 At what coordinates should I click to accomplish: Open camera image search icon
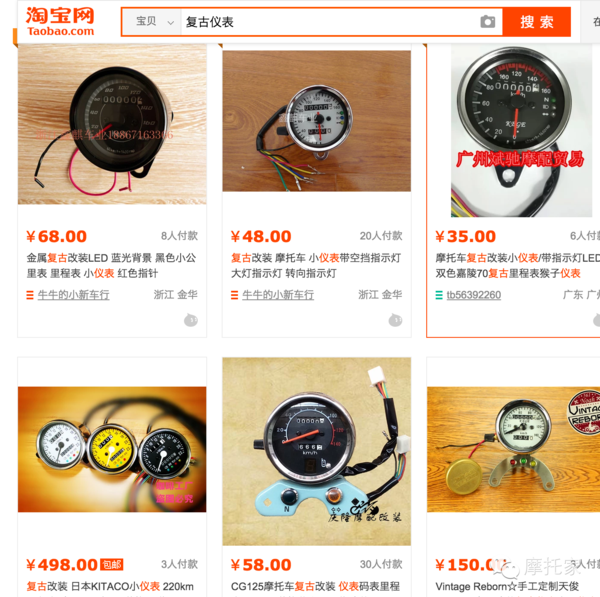click(487, 22)
